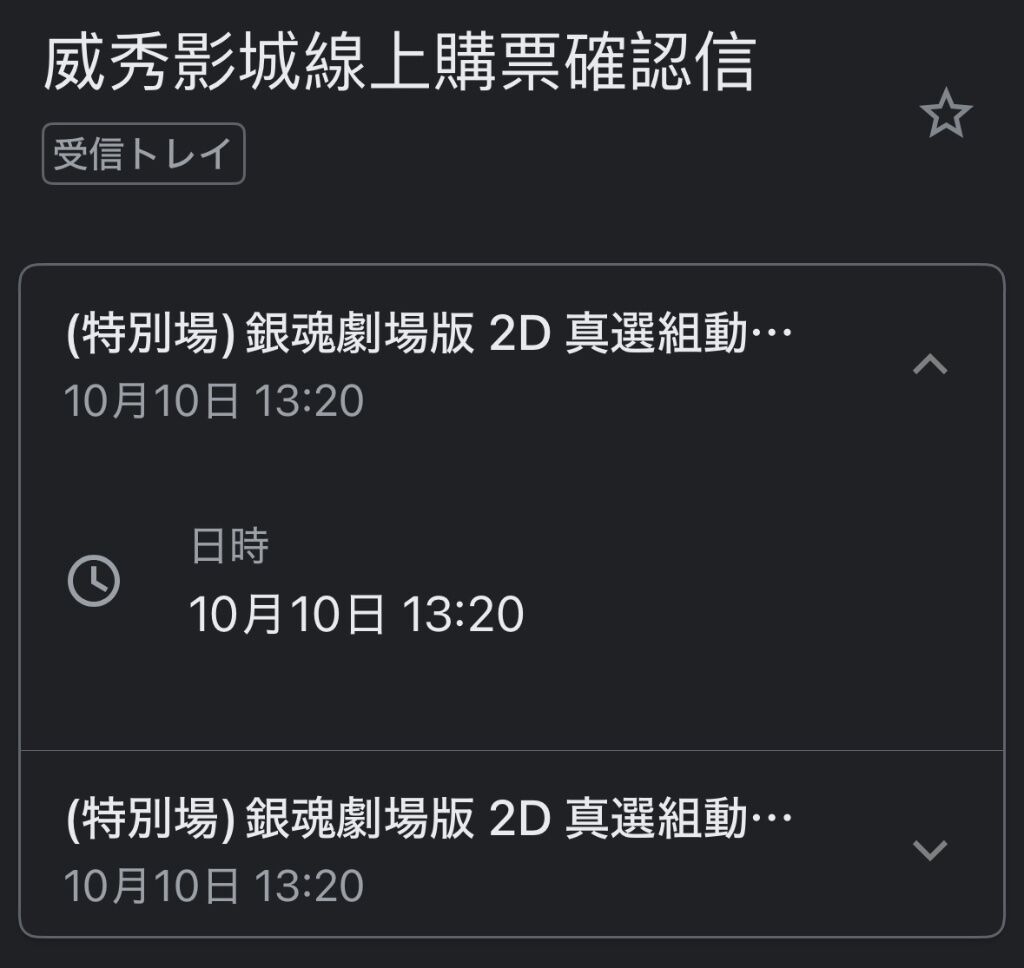Expand the second collapsed 銀魂劇場版 event card
Screen dimensions: 1024x968
pos(930,850)
